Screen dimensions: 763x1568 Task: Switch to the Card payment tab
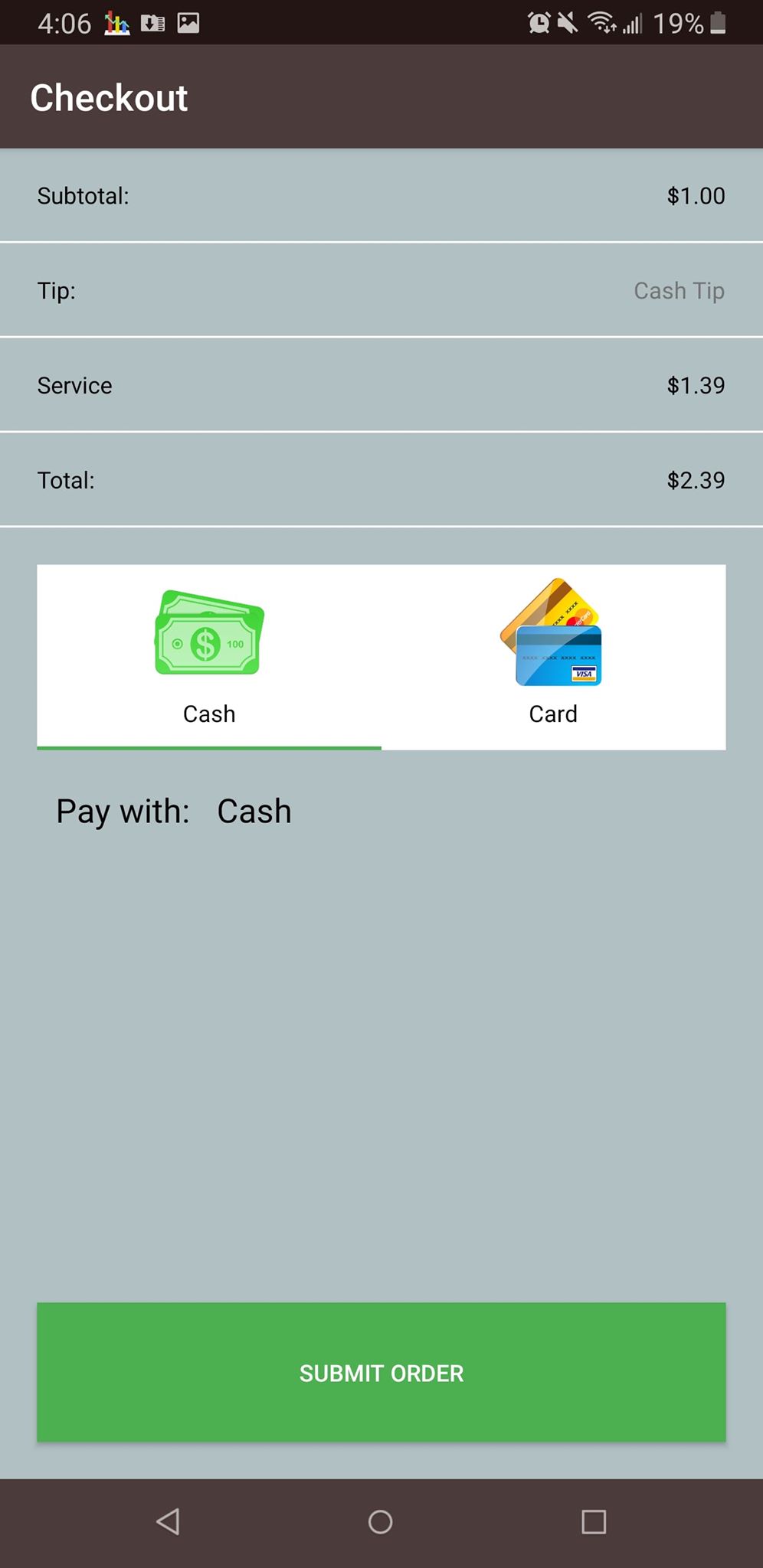[553, 657]
